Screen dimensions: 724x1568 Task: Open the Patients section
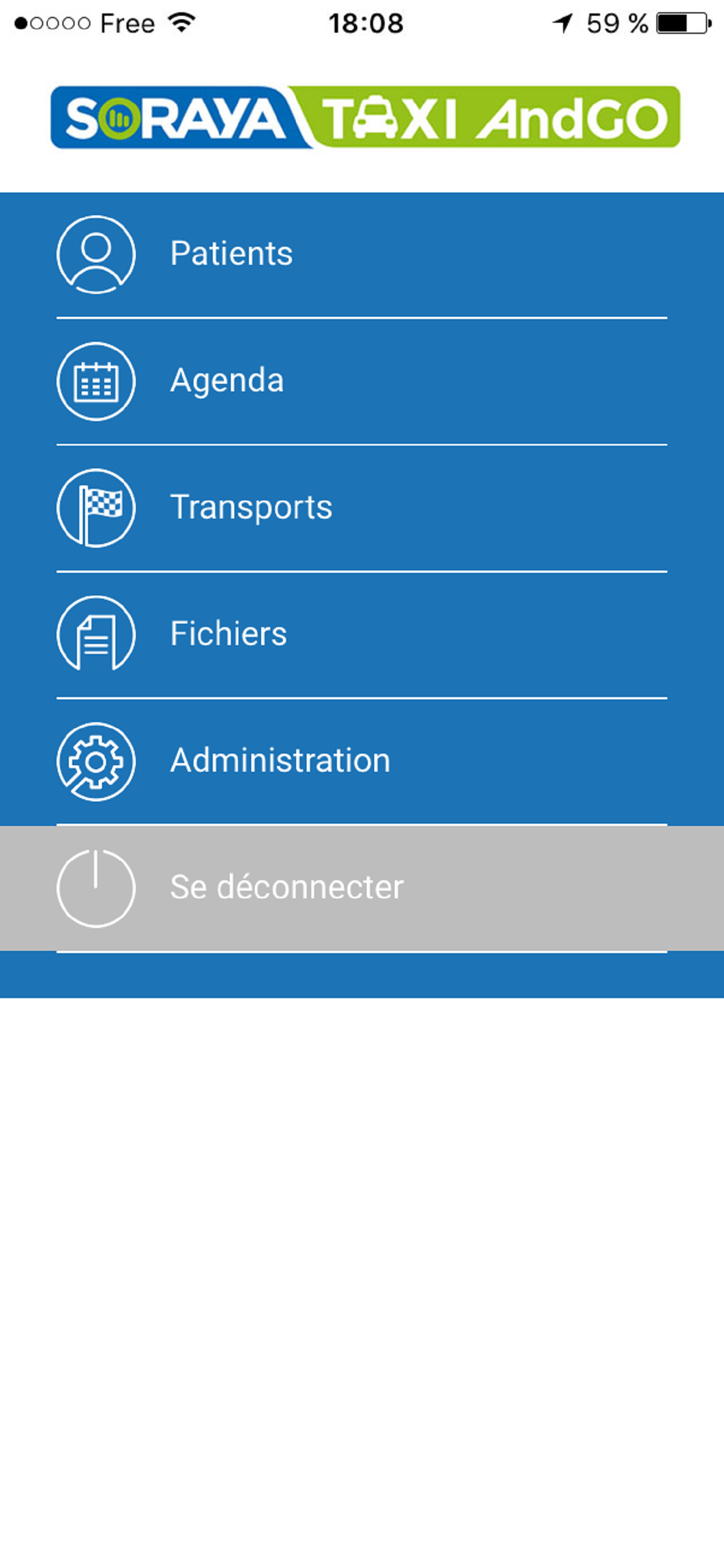pyautogui.click(x=362, y=254)
